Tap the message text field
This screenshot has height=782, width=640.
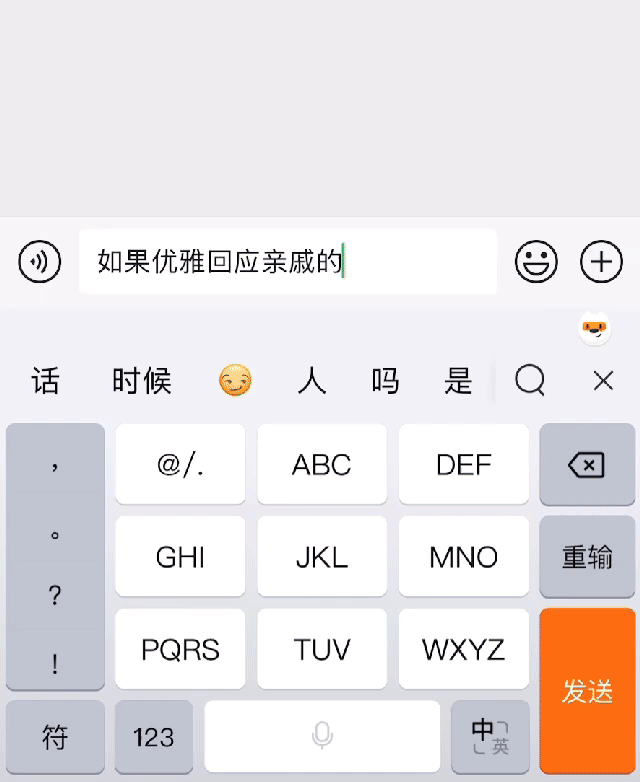[x=288, y=262]
